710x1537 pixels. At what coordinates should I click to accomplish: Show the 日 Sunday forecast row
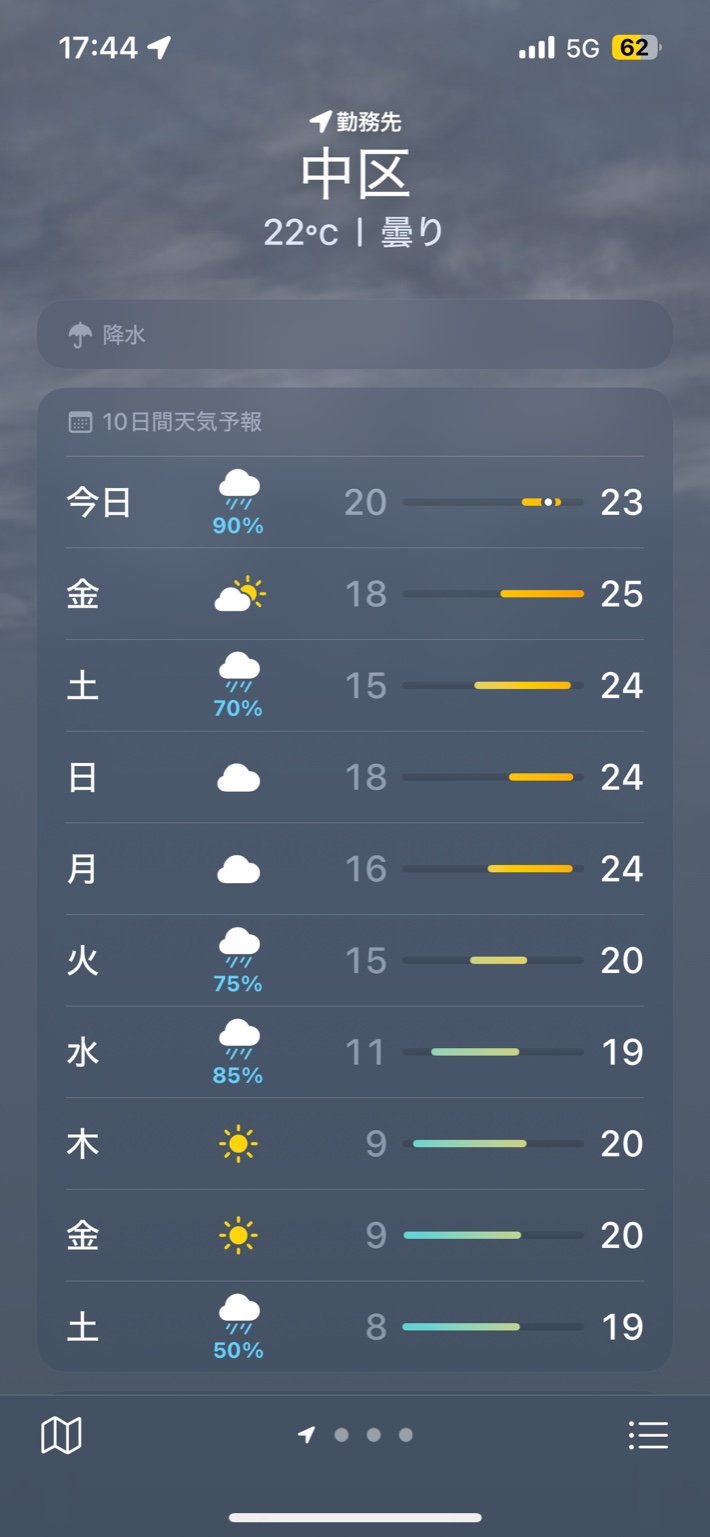(x=355, y=777)
